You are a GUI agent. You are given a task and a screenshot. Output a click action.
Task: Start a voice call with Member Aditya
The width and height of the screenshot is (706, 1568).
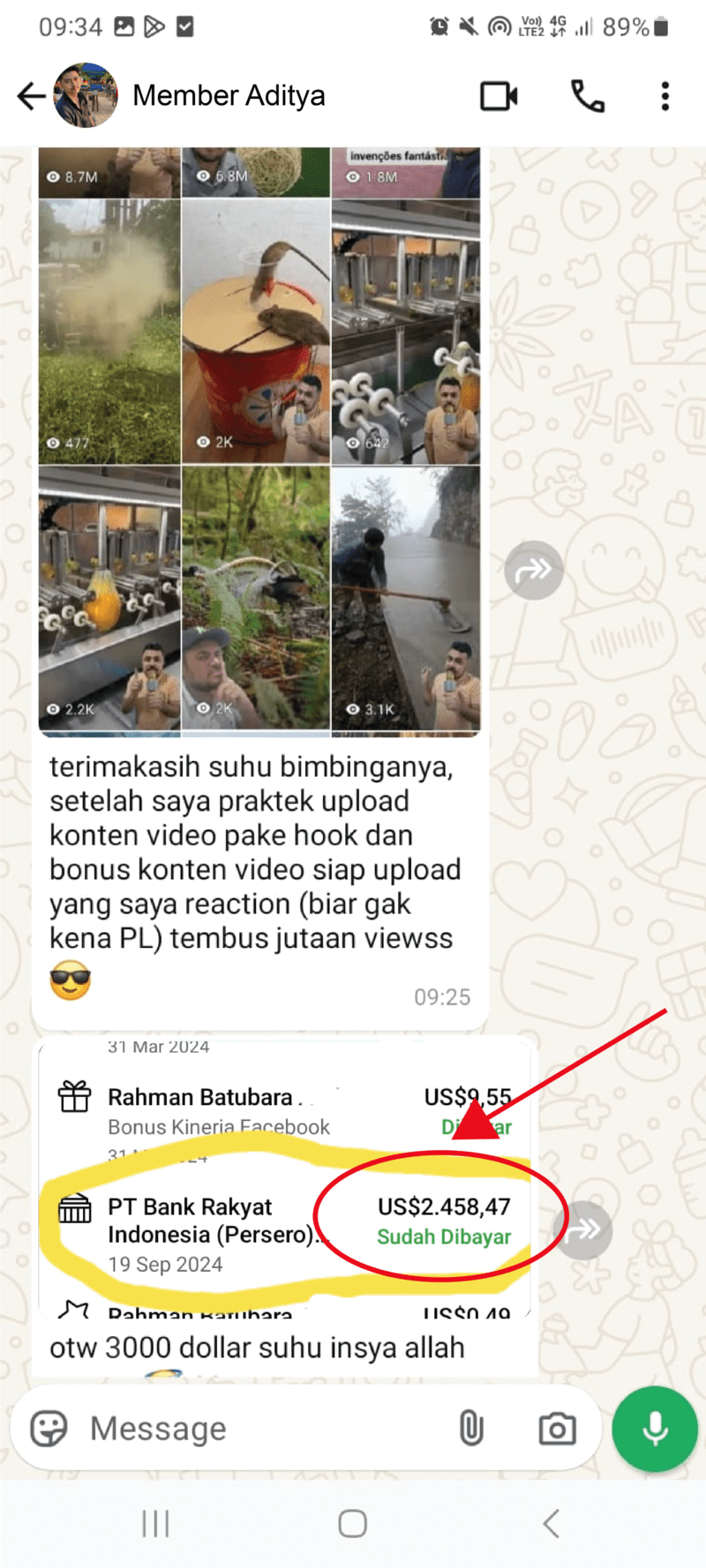tap(588, 95)
